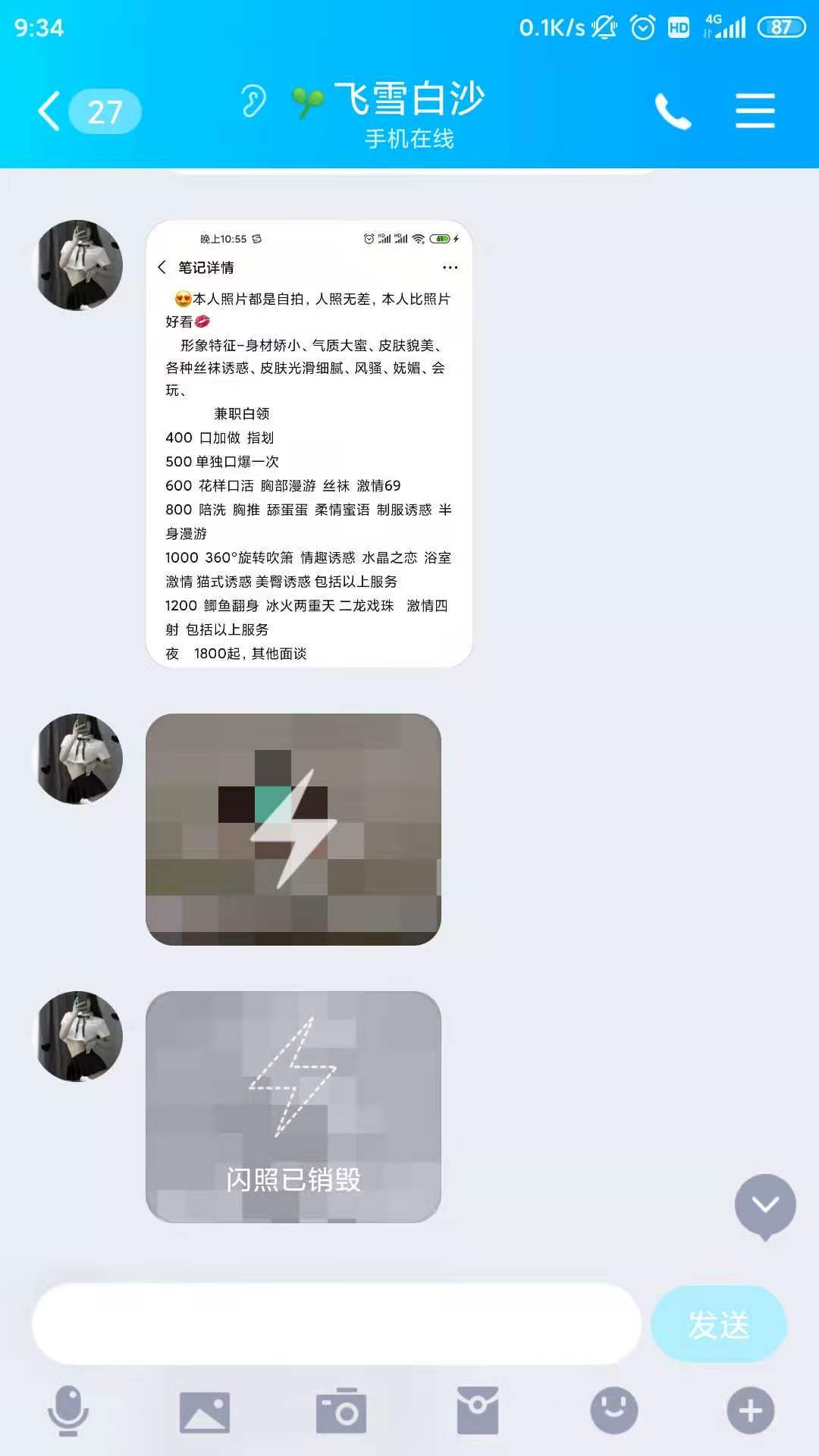The height and width of the screenshot is (1456, 819).
Task: Open the red packet option
Action: 478,1410
